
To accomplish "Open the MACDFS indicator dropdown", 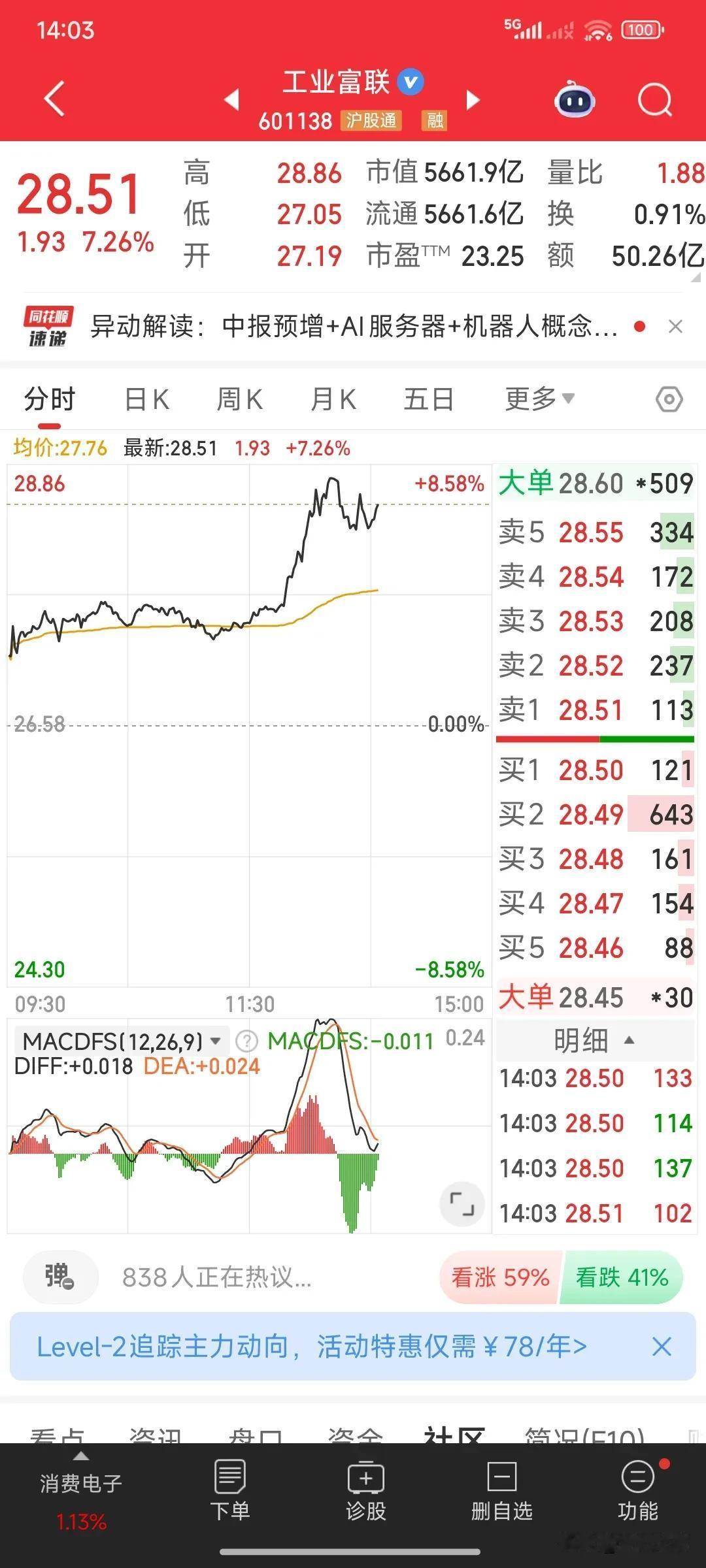I will tap(122, 1041).
